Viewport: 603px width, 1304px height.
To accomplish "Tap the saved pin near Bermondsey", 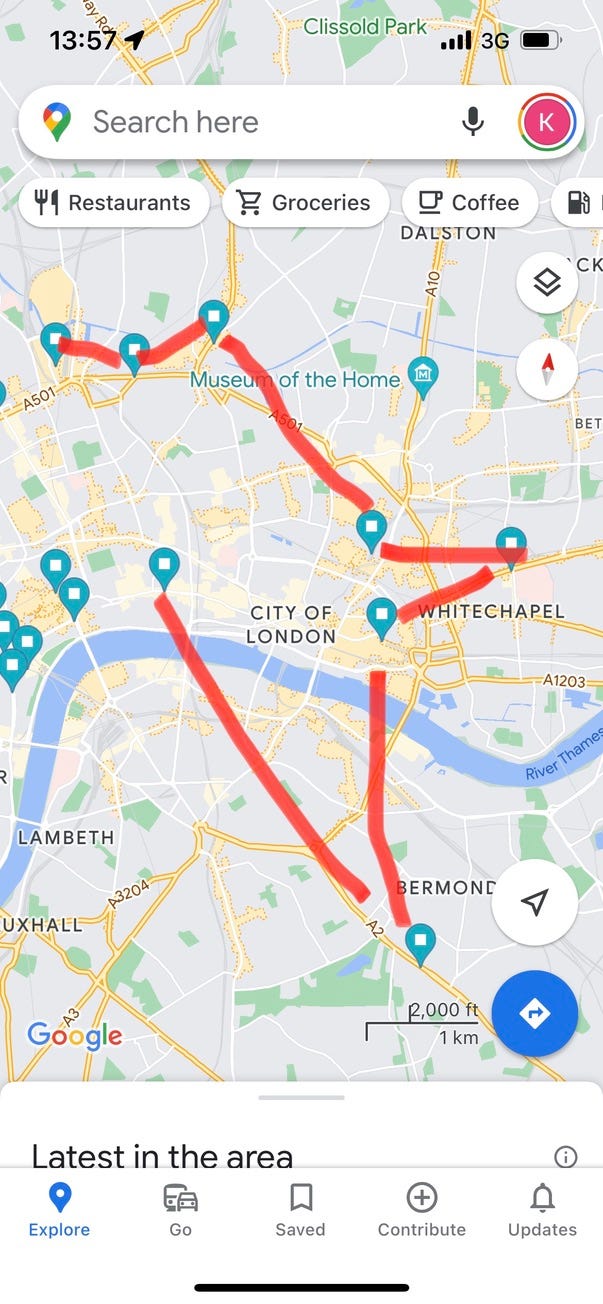I will pyautogui.click(x=421, y=941).
